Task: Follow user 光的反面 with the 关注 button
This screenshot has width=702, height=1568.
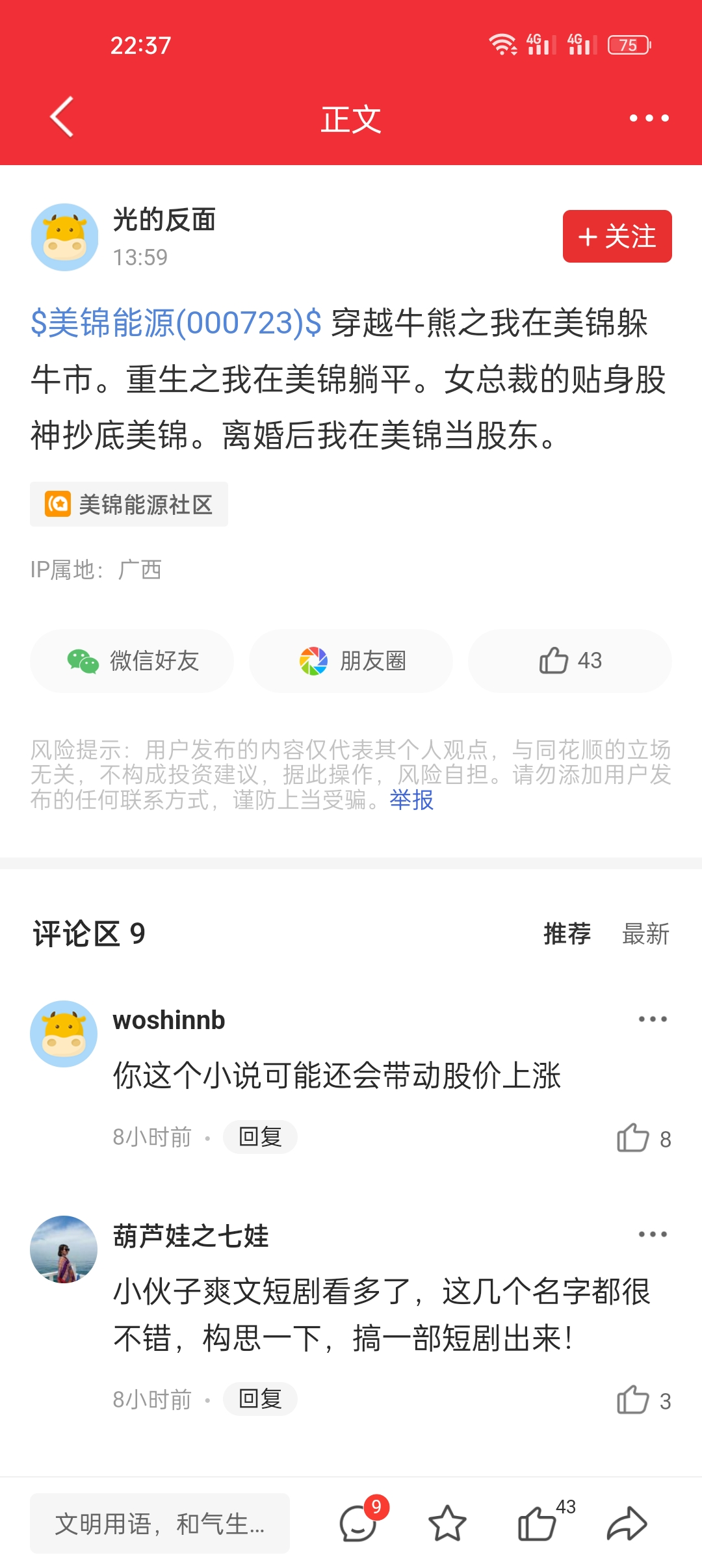Action: (617, 237)
